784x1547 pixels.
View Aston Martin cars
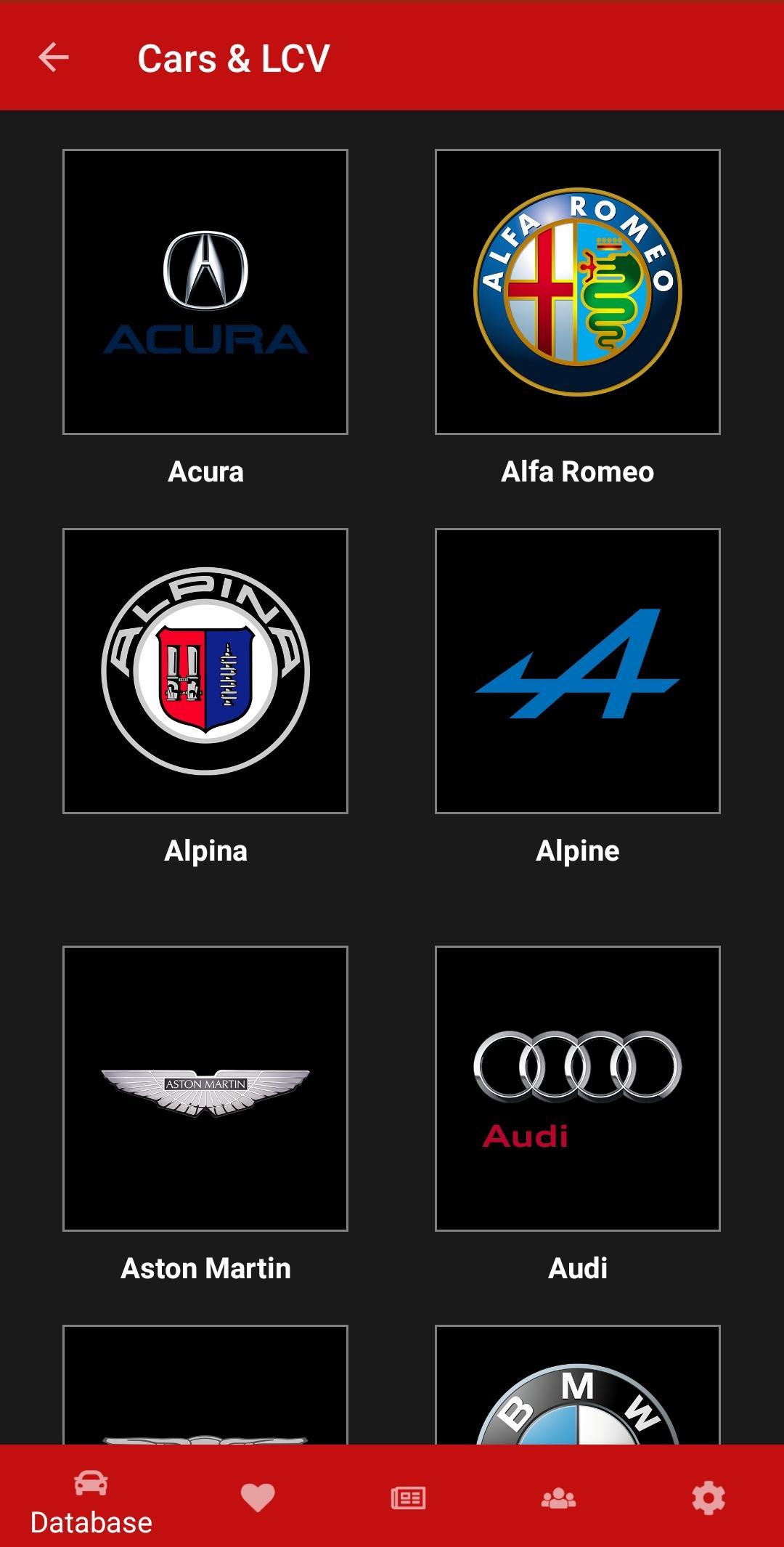[205, 1088]
